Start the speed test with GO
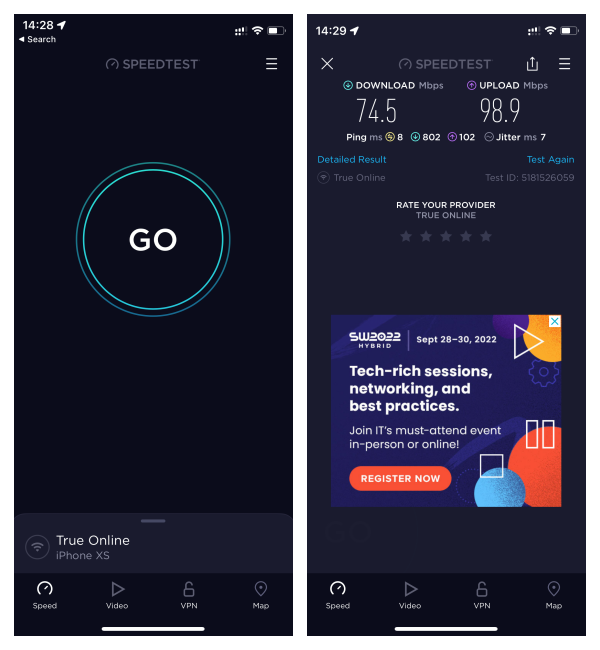The image size is (600, 650). [x=153, y=240]
